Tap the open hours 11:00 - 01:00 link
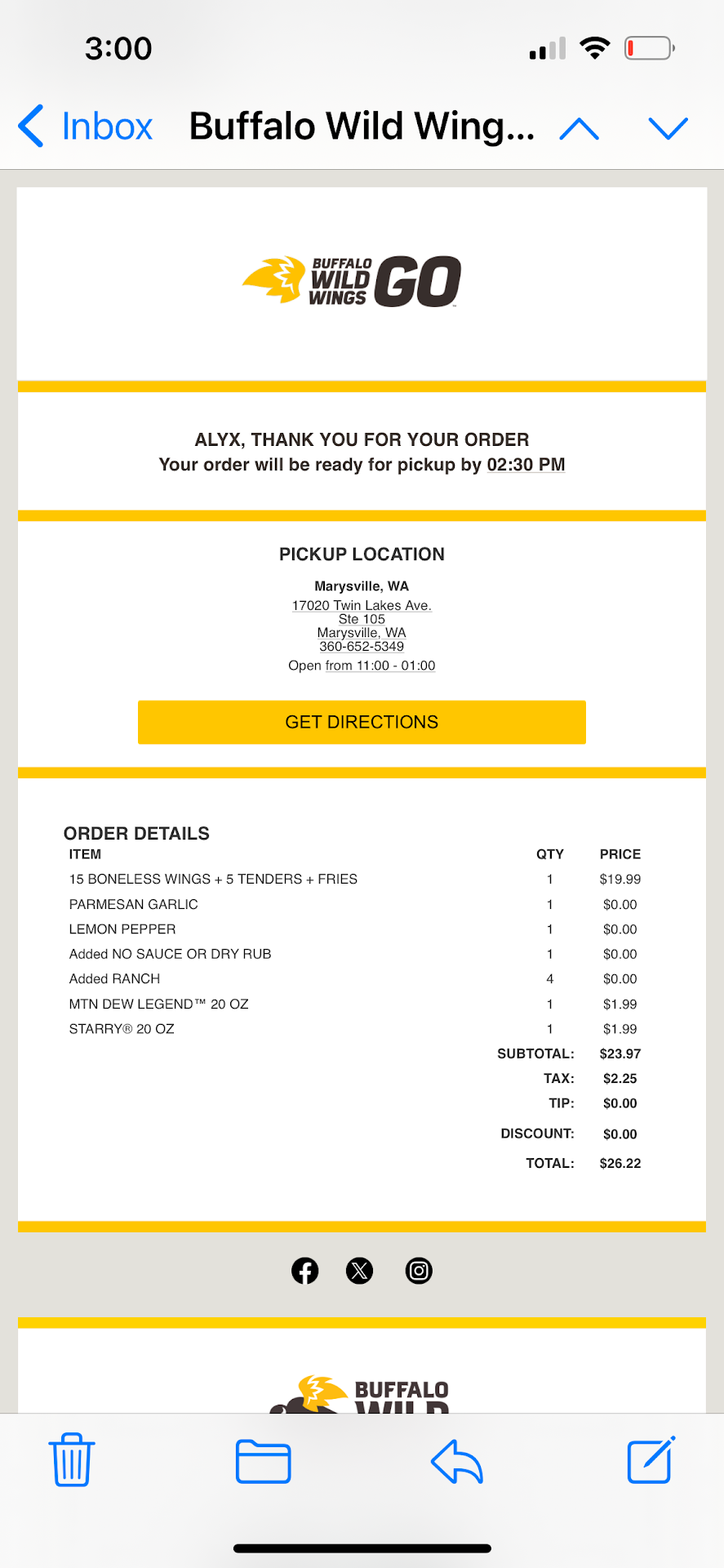The image size is (724, 1568). click(380, 666)
